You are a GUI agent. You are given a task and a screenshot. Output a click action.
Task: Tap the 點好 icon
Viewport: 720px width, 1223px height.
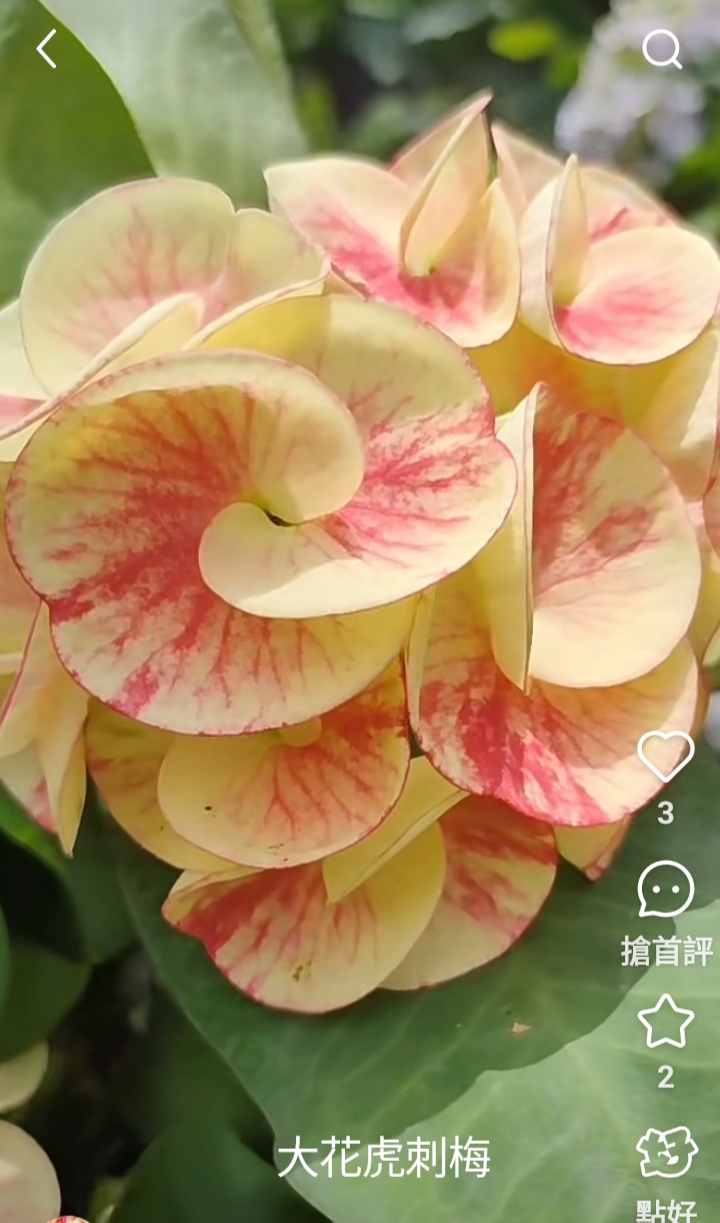pos(666,1153)
